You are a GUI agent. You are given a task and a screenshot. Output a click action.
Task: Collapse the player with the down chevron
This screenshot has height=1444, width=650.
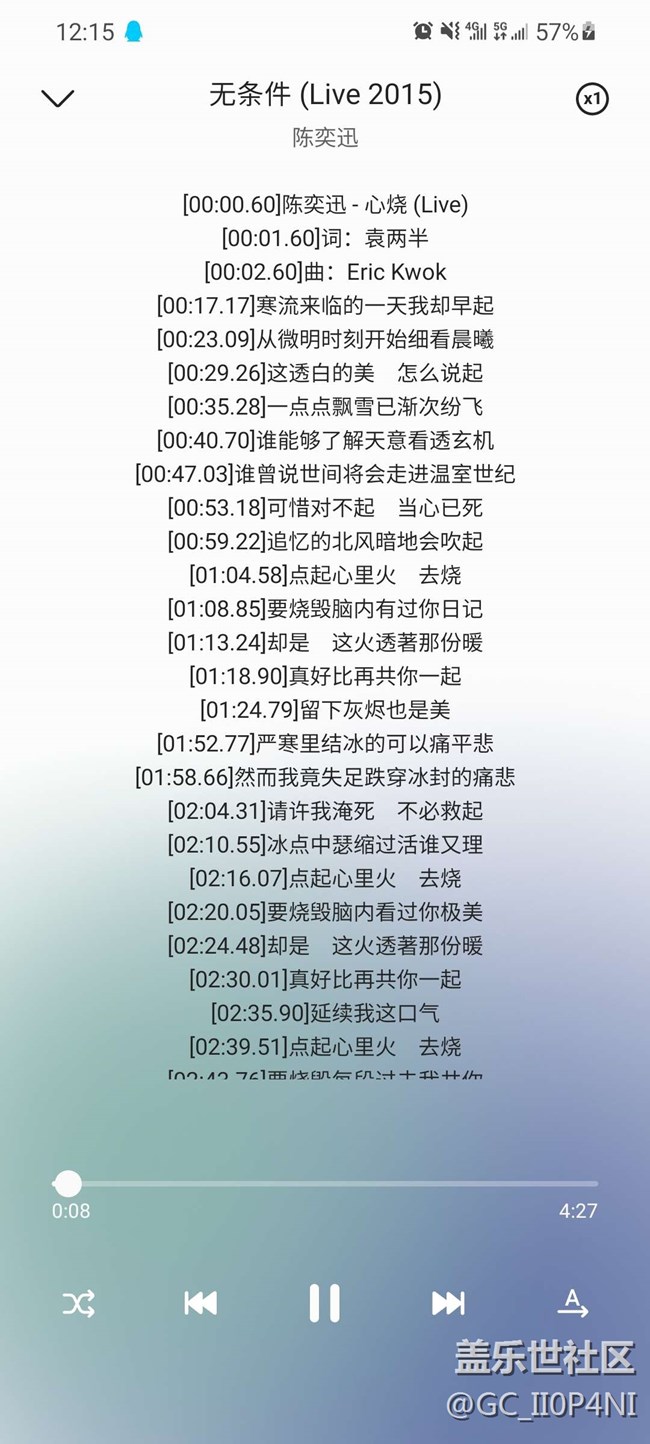[x=58, y=98]
